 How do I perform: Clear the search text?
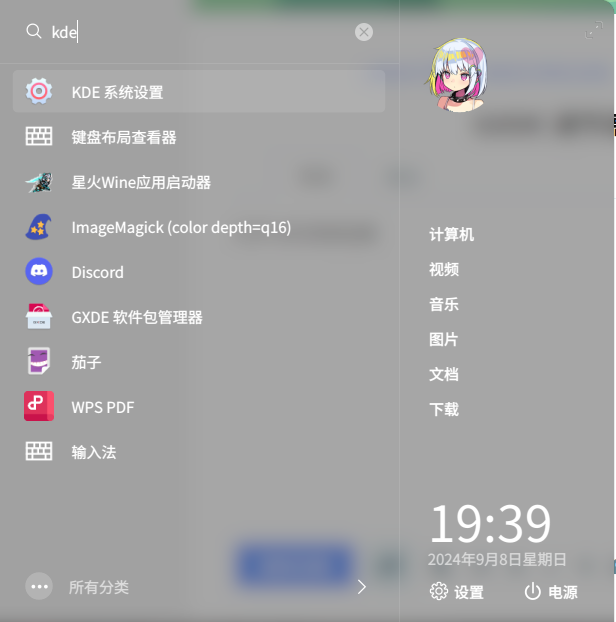point(364,32)
